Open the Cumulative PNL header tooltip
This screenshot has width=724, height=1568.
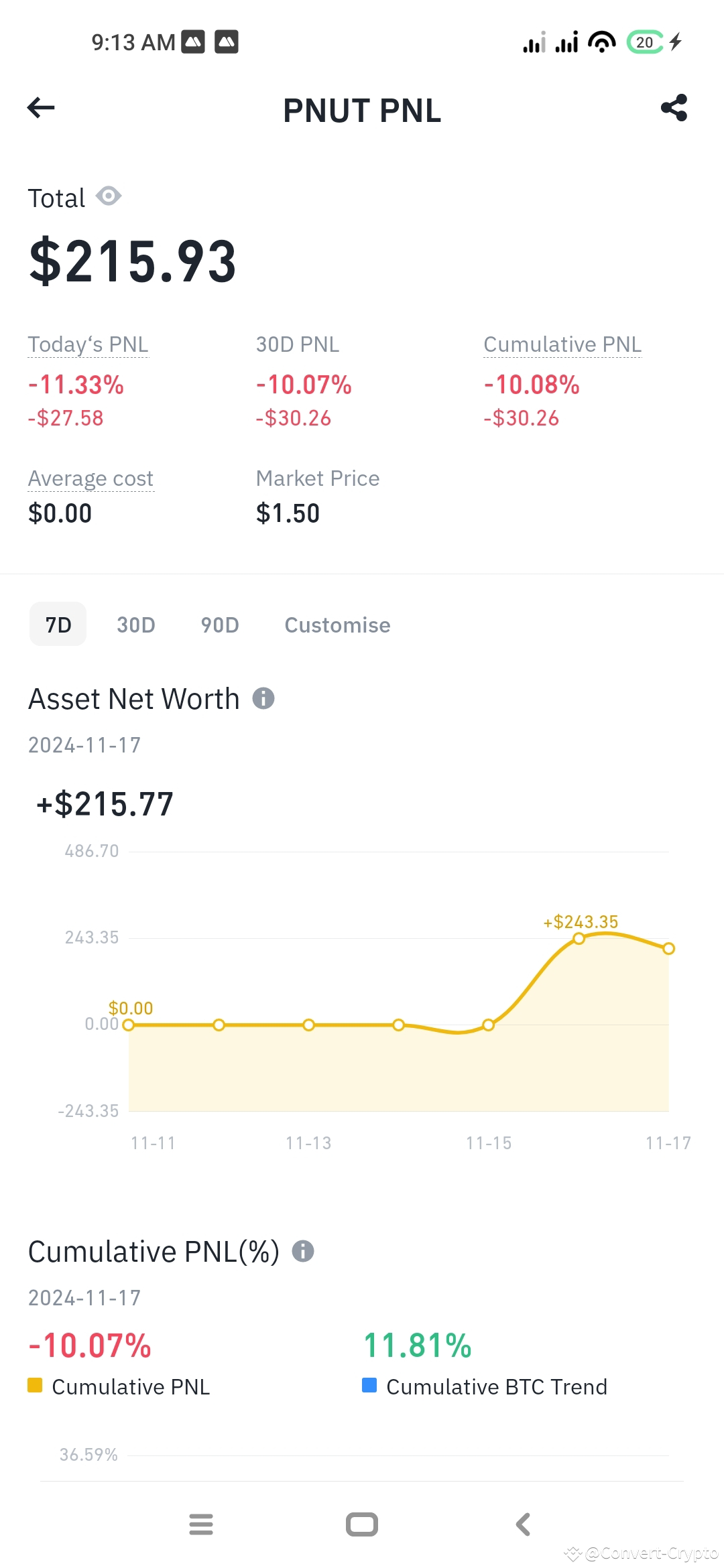562,344
